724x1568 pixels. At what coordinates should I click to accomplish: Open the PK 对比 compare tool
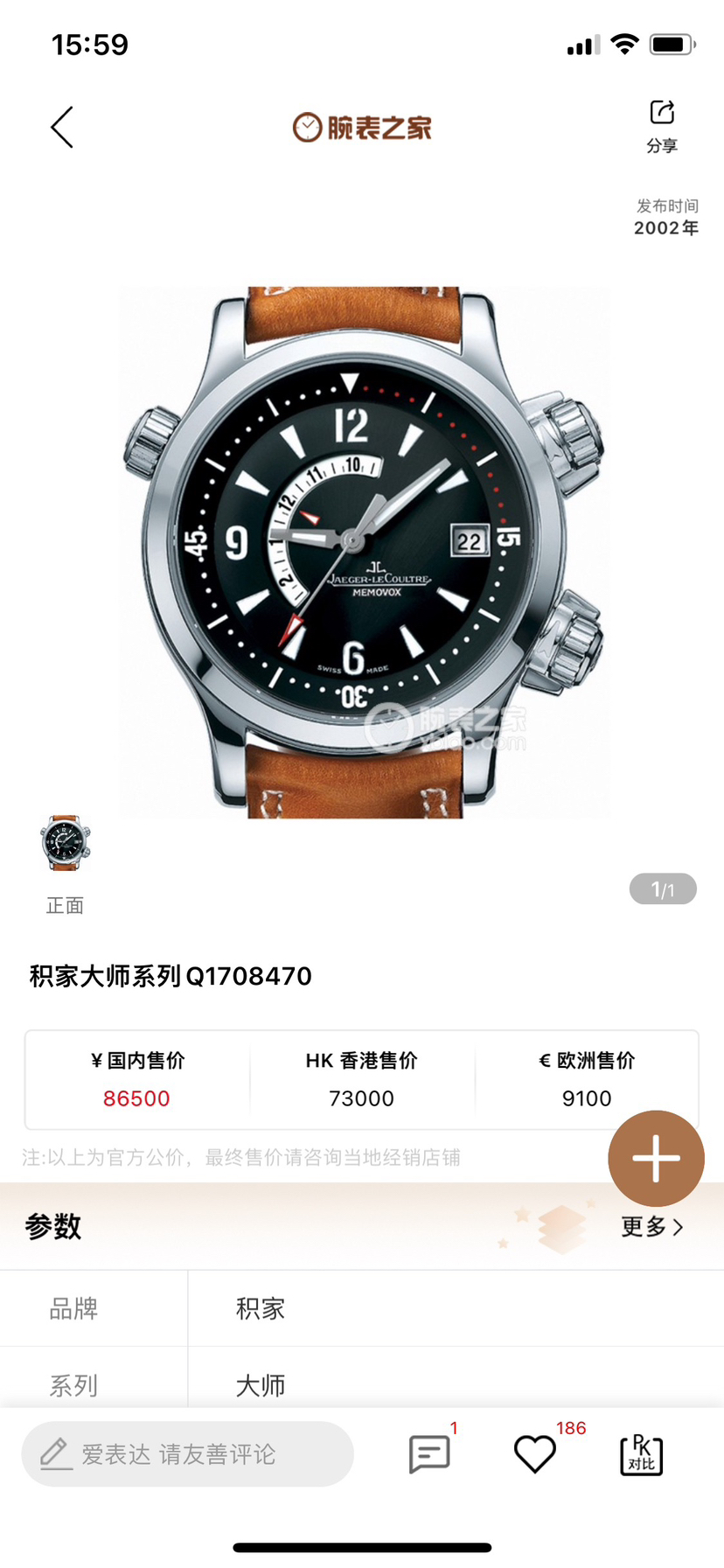pyautogui.click(x=641, y=1454)
